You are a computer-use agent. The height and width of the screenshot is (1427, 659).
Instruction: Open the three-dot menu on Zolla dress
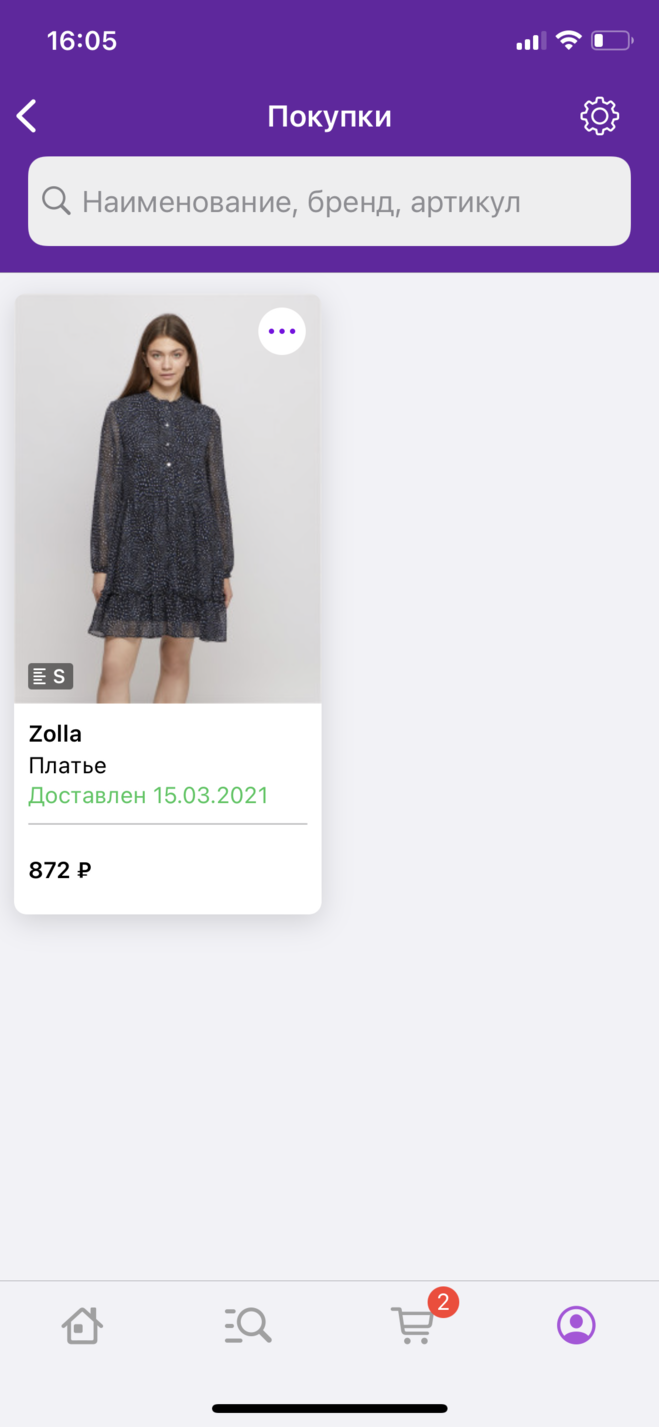[282, 331]
